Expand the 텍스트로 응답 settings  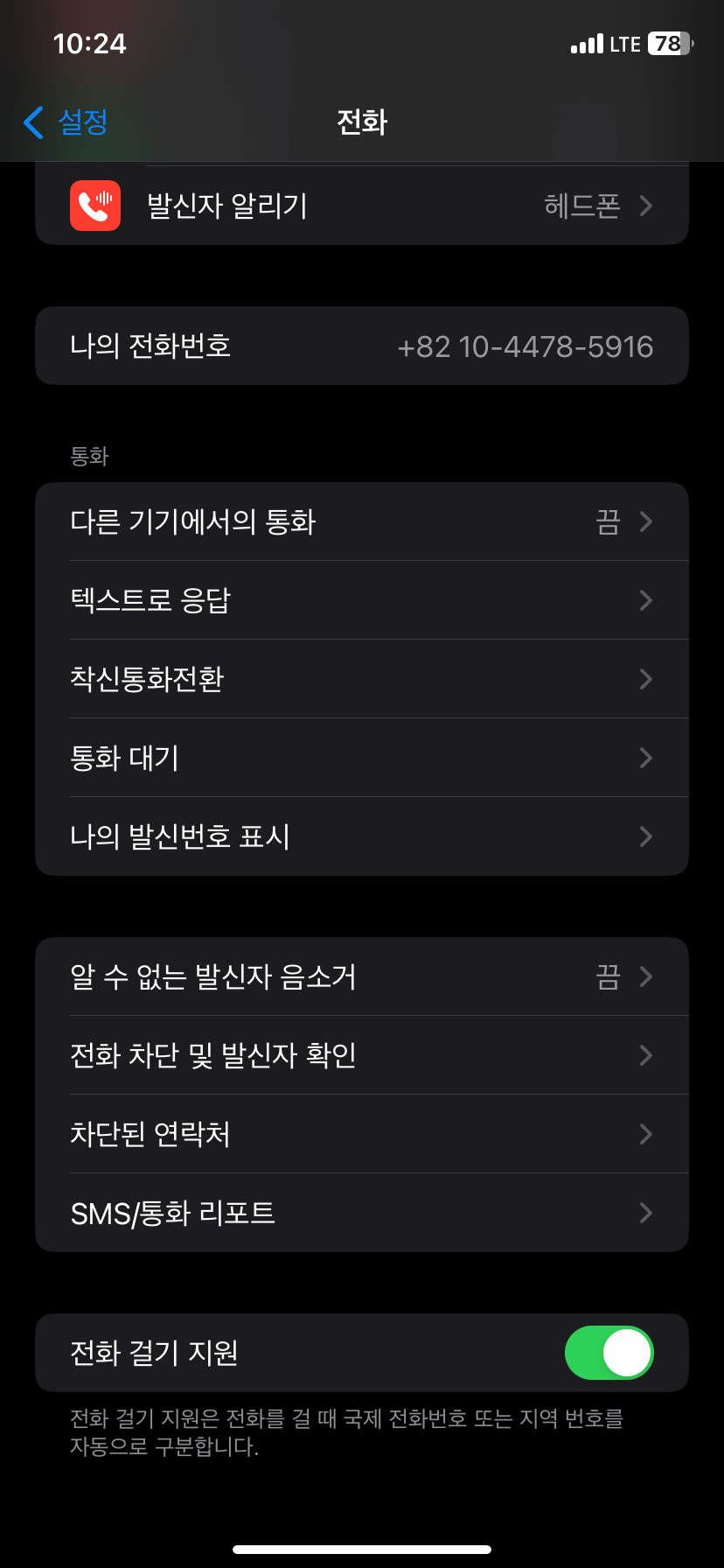pos(362,600)
